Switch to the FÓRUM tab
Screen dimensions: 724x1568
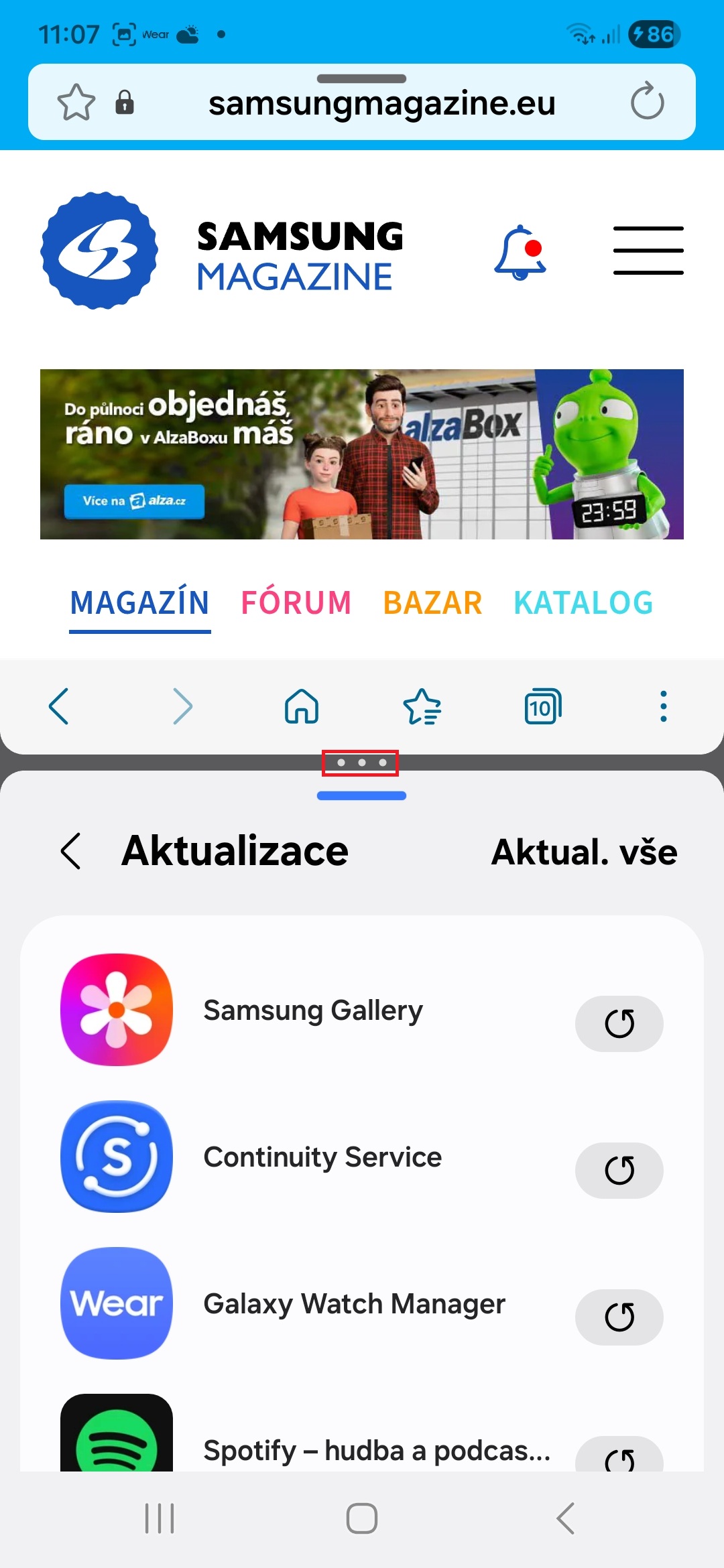(296, 602)
